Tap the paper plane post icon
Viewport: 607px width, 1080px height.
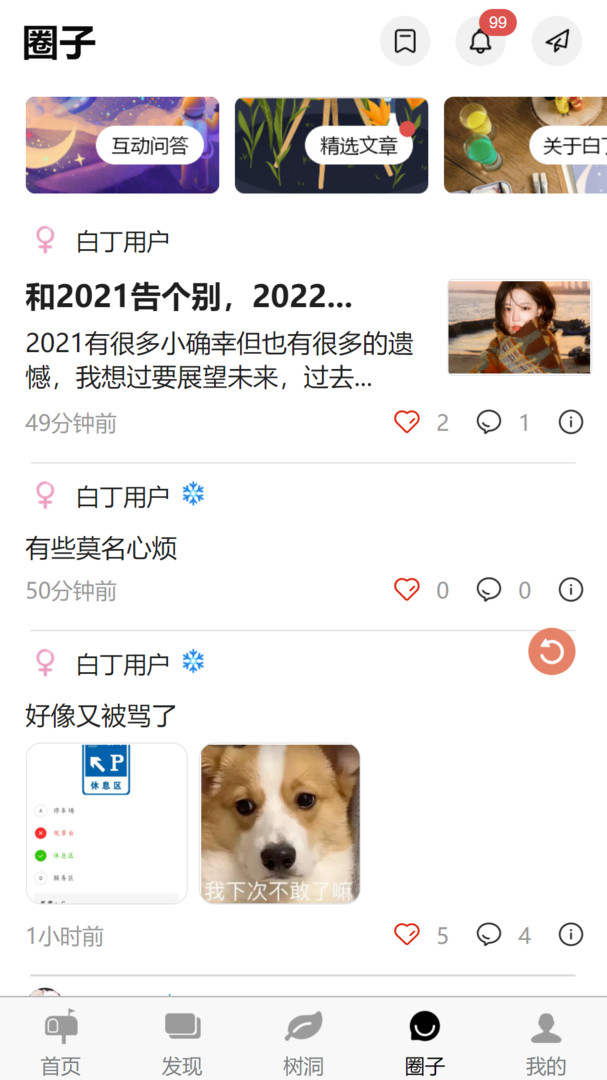click(557, 41)
